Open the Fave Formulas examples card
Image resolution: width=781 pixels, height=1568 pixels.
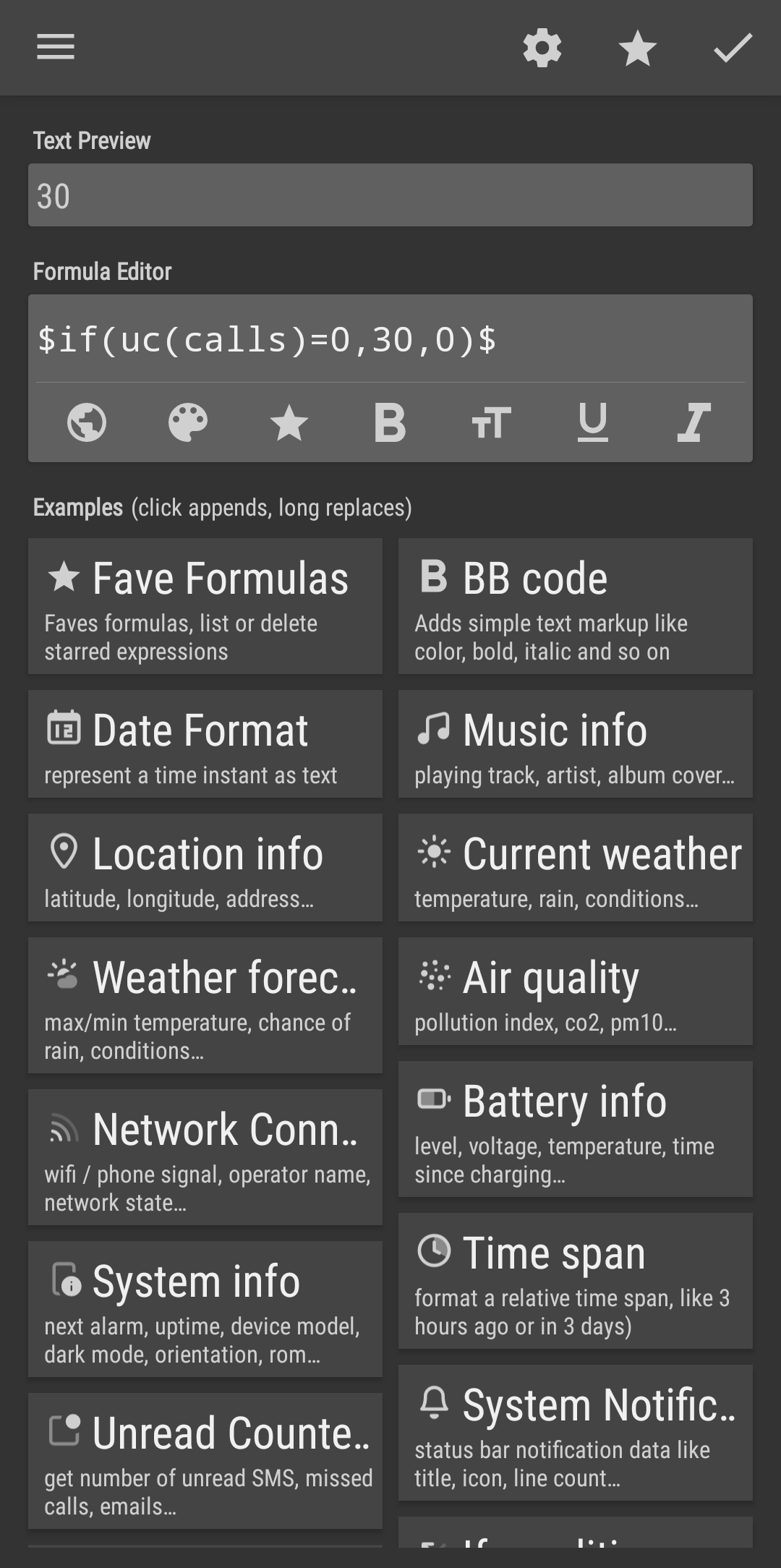coord(205,606)
